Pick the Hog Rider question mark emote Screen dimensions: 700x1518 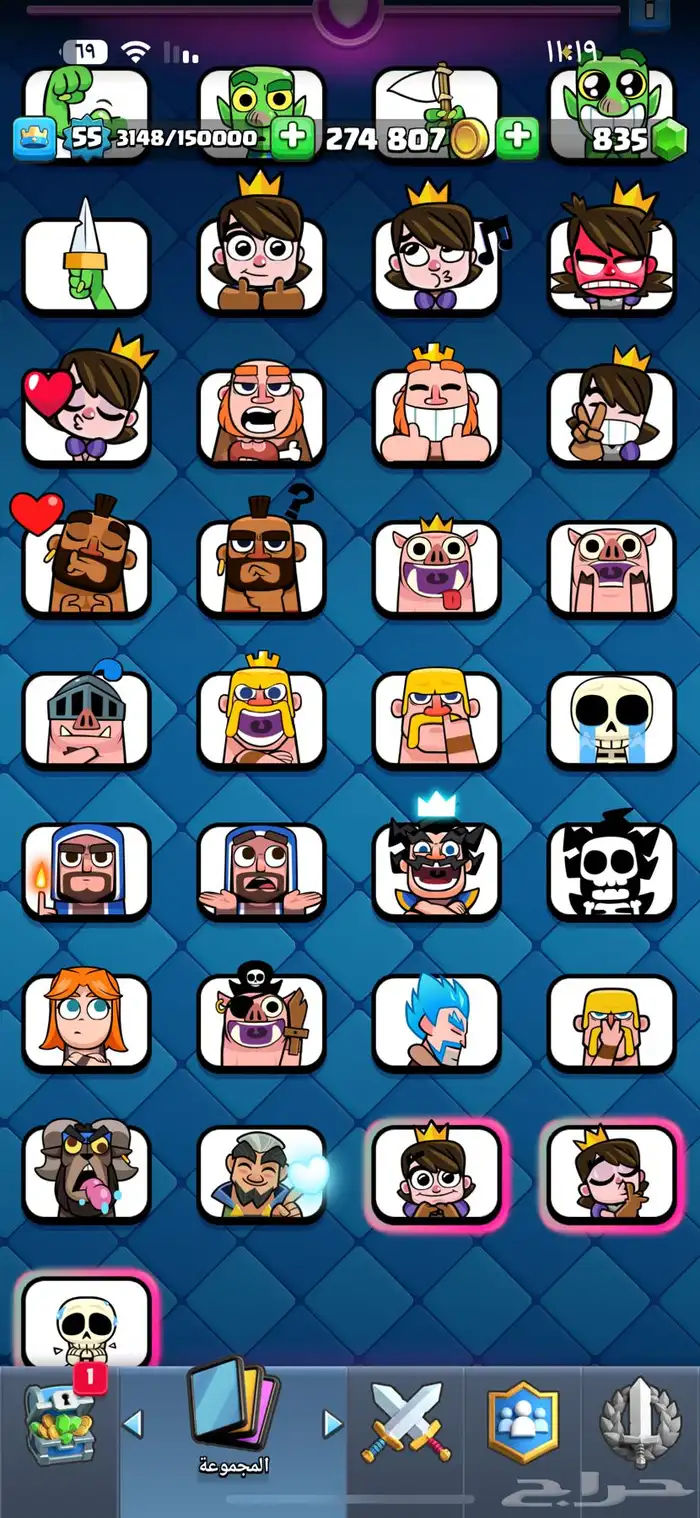261,568
